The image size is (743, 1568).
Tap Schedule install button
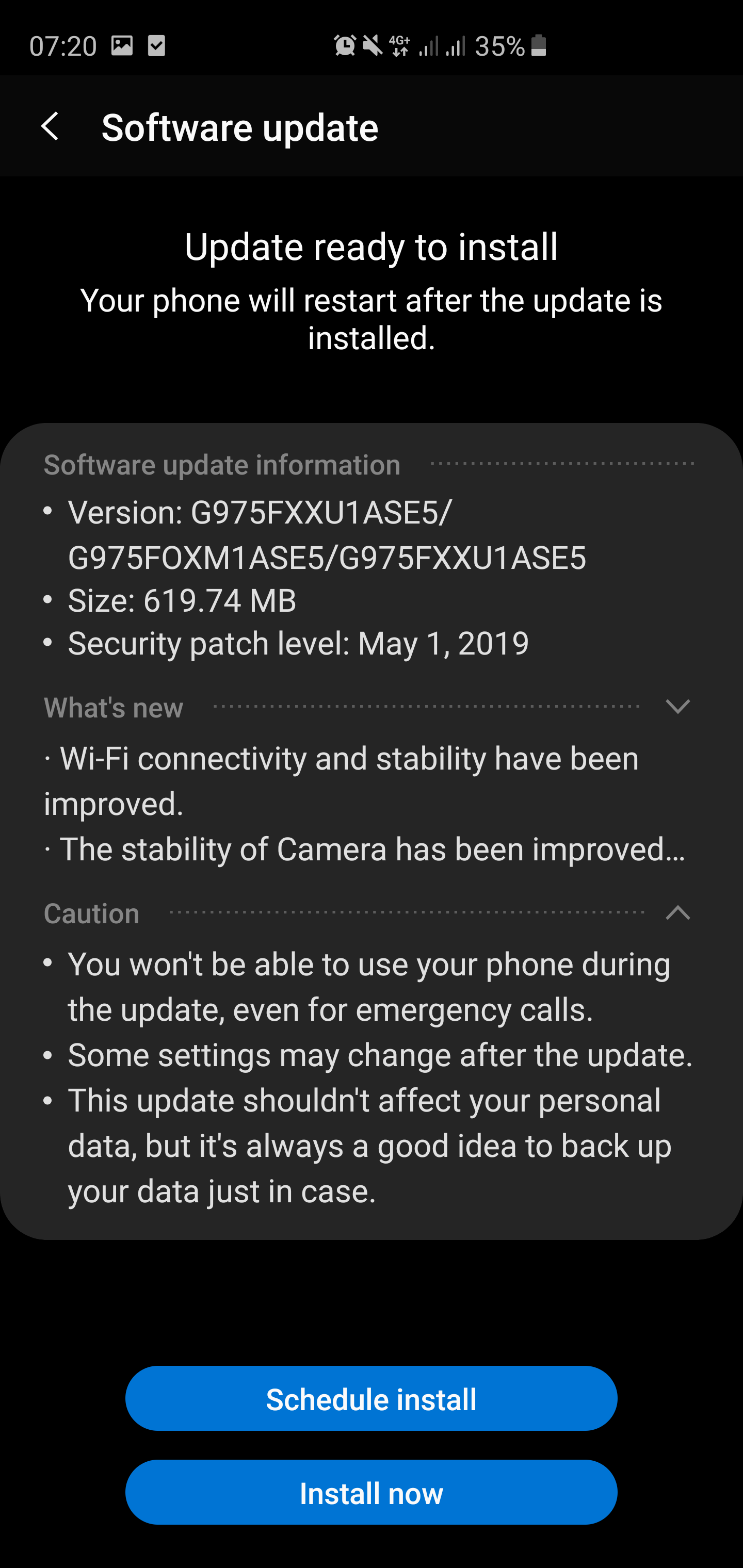coord(371,1399)
